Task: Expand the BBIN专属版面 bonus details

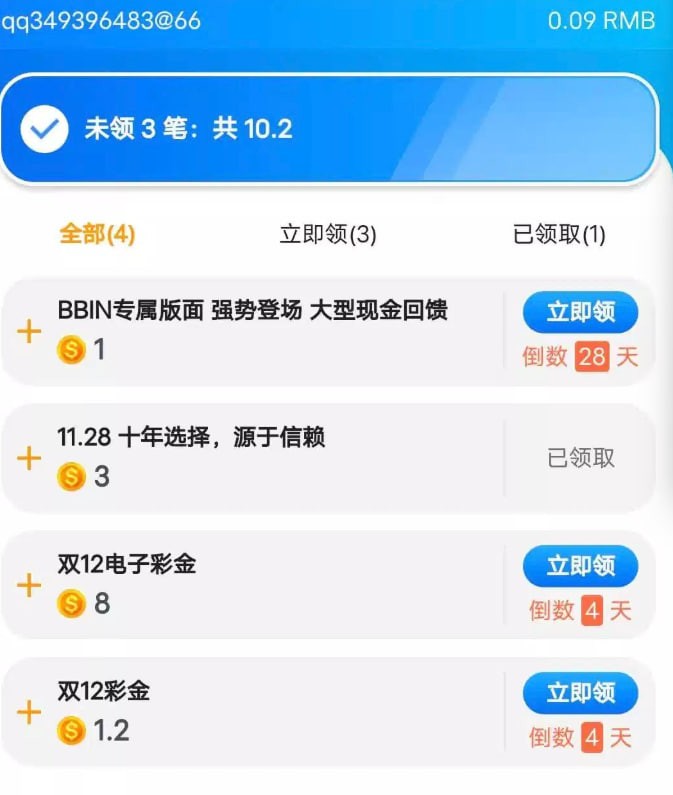Action: click(30, 331)
